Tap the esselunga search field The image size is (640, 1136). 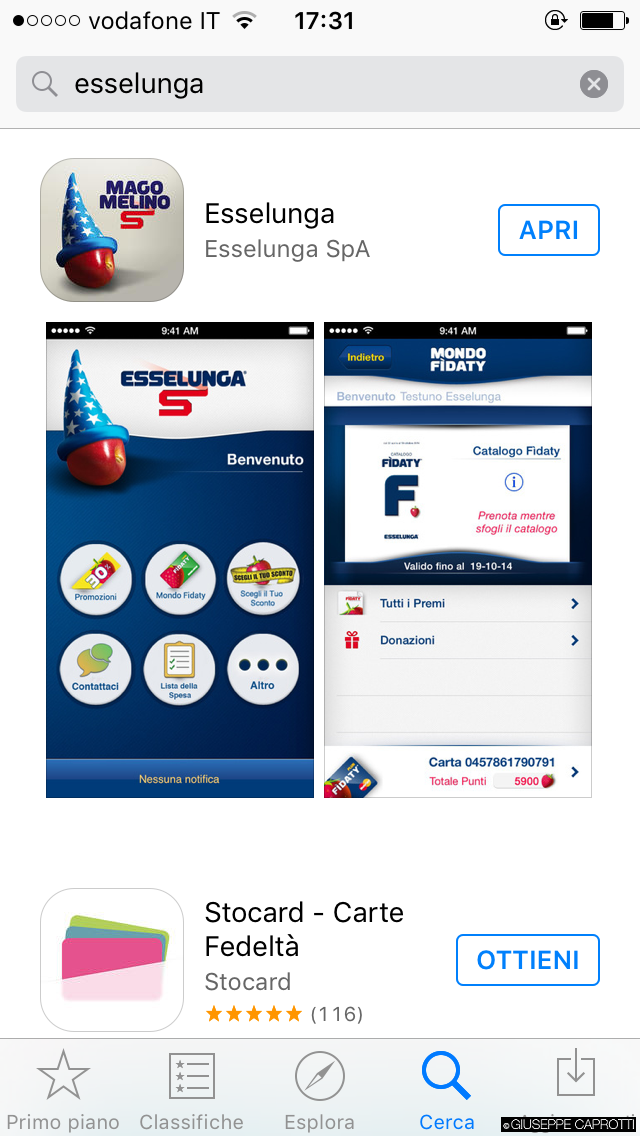[x=300, y=84]
